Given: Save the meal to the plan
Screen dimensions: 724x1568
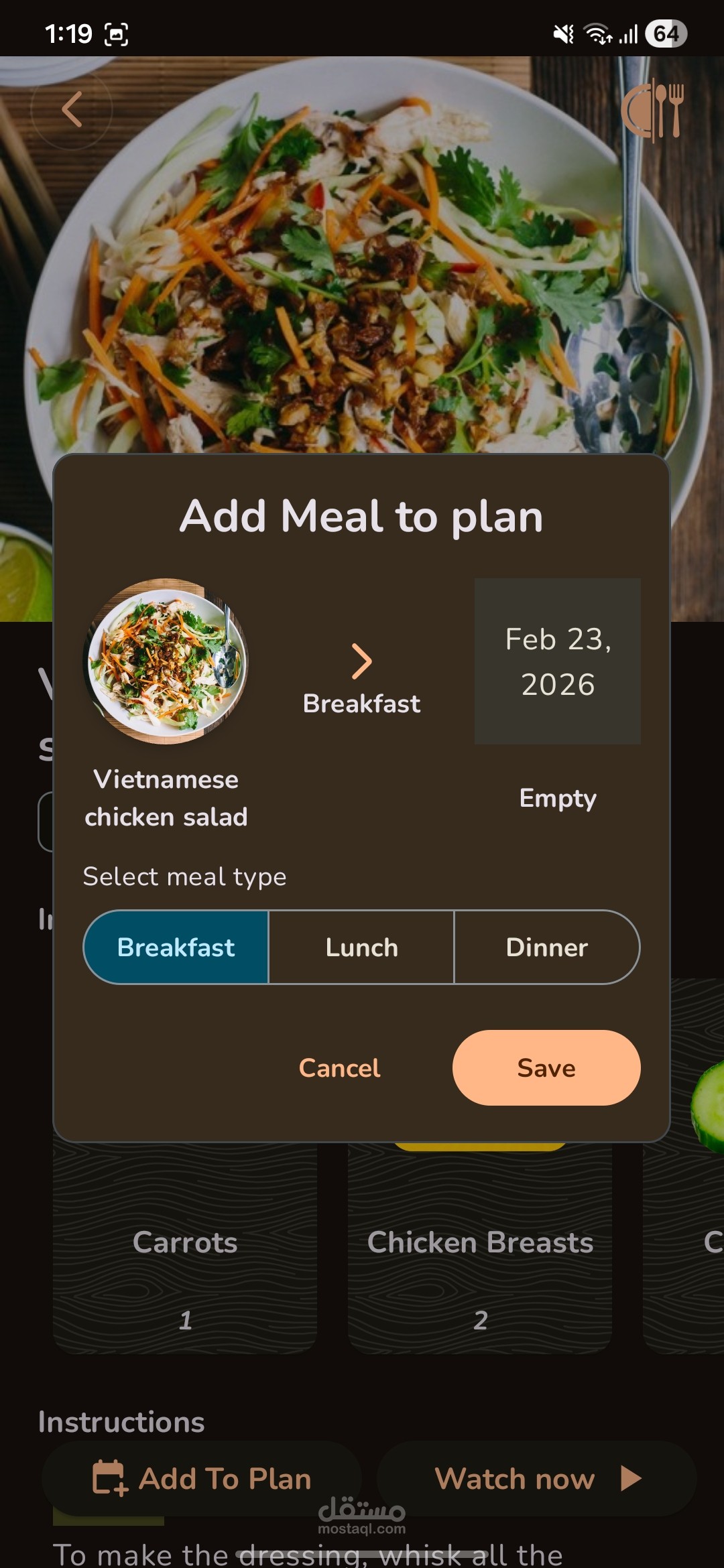Looking at the screenshot, I should [x=546, y=1067].
